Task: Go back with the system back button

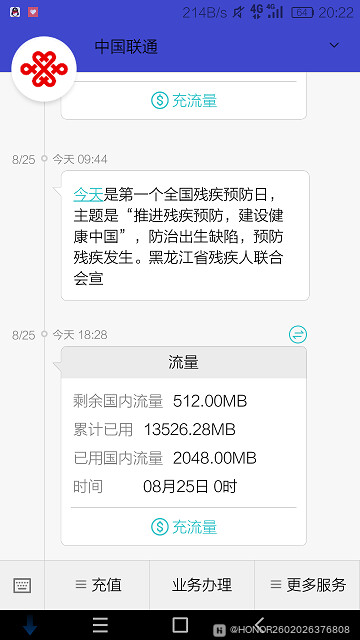Action: [260, 623]
